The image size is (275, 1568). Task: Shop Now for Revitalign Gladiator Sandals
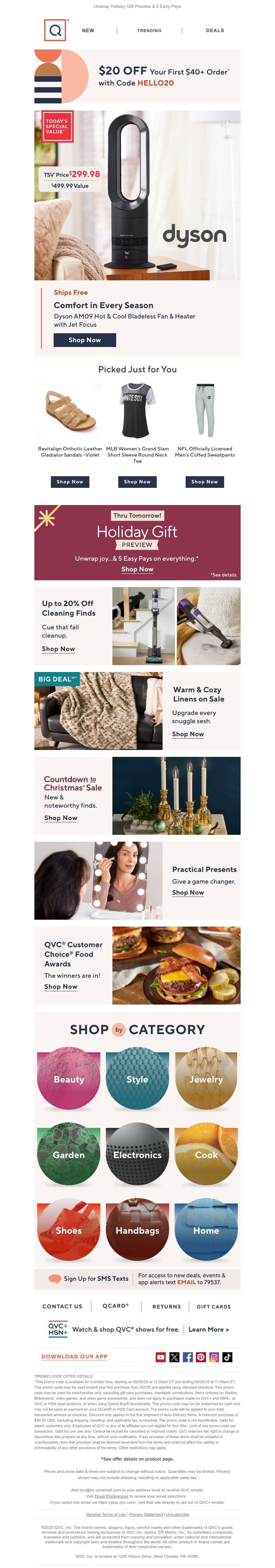pos(70,481)
